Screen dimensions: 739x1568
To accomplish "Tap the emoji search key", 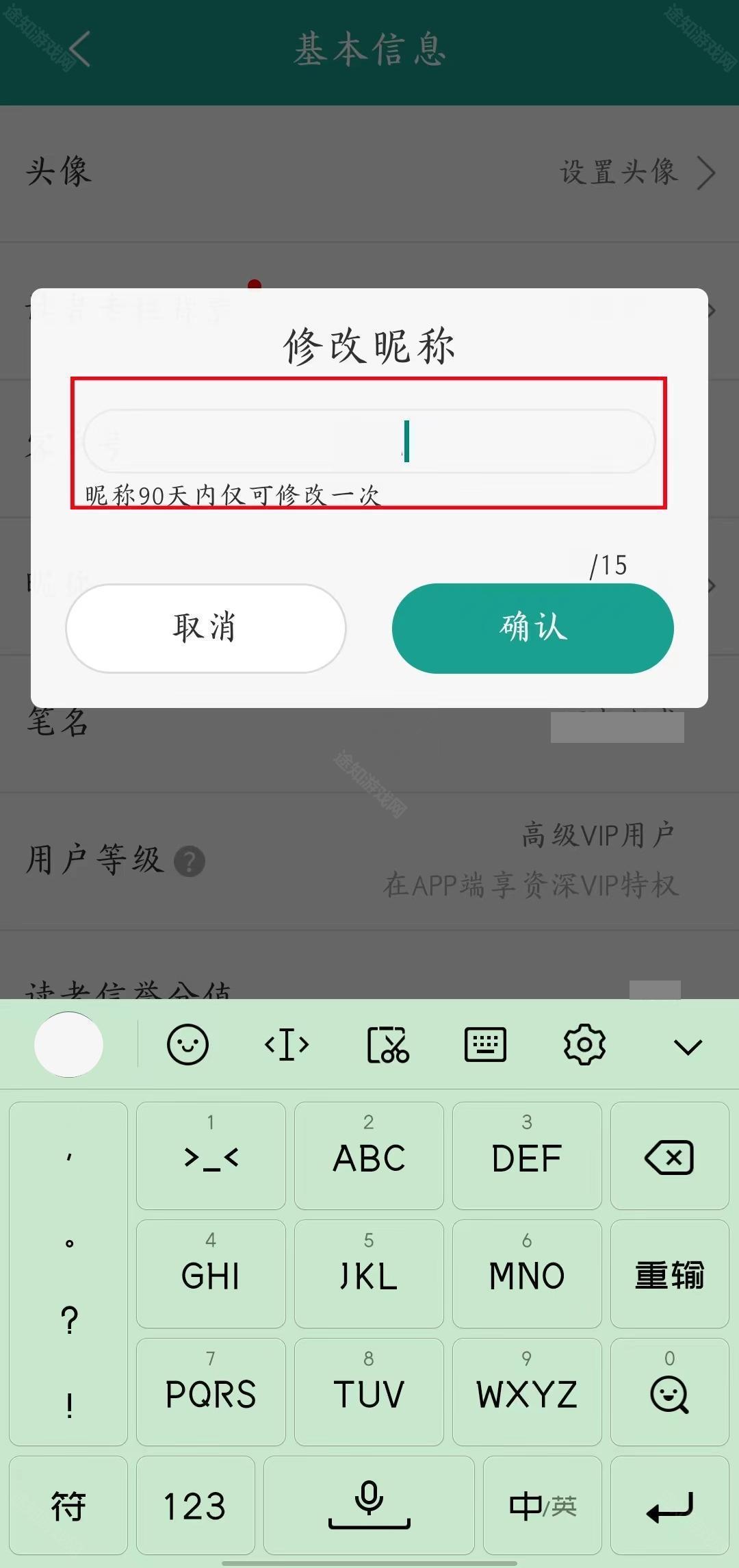I will 669,1392.
